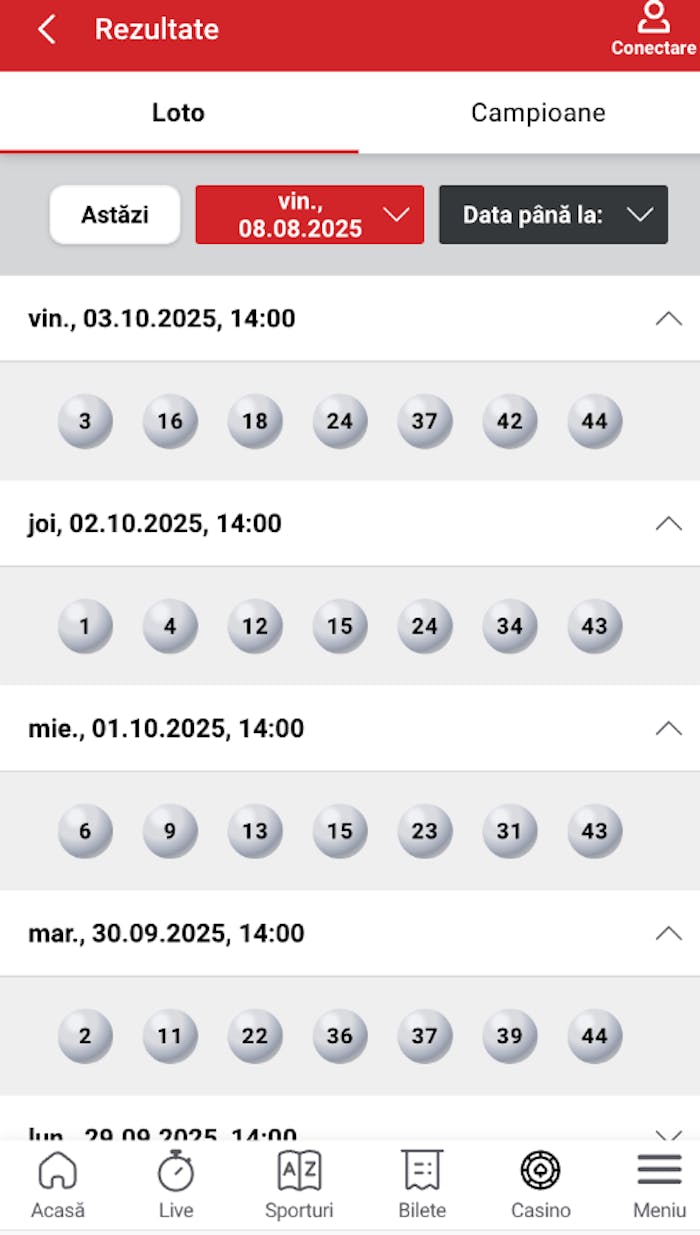700x1235 pixels.
Task: Select the Loto tab
Action: pyautogui.click(x=178, y=113)
